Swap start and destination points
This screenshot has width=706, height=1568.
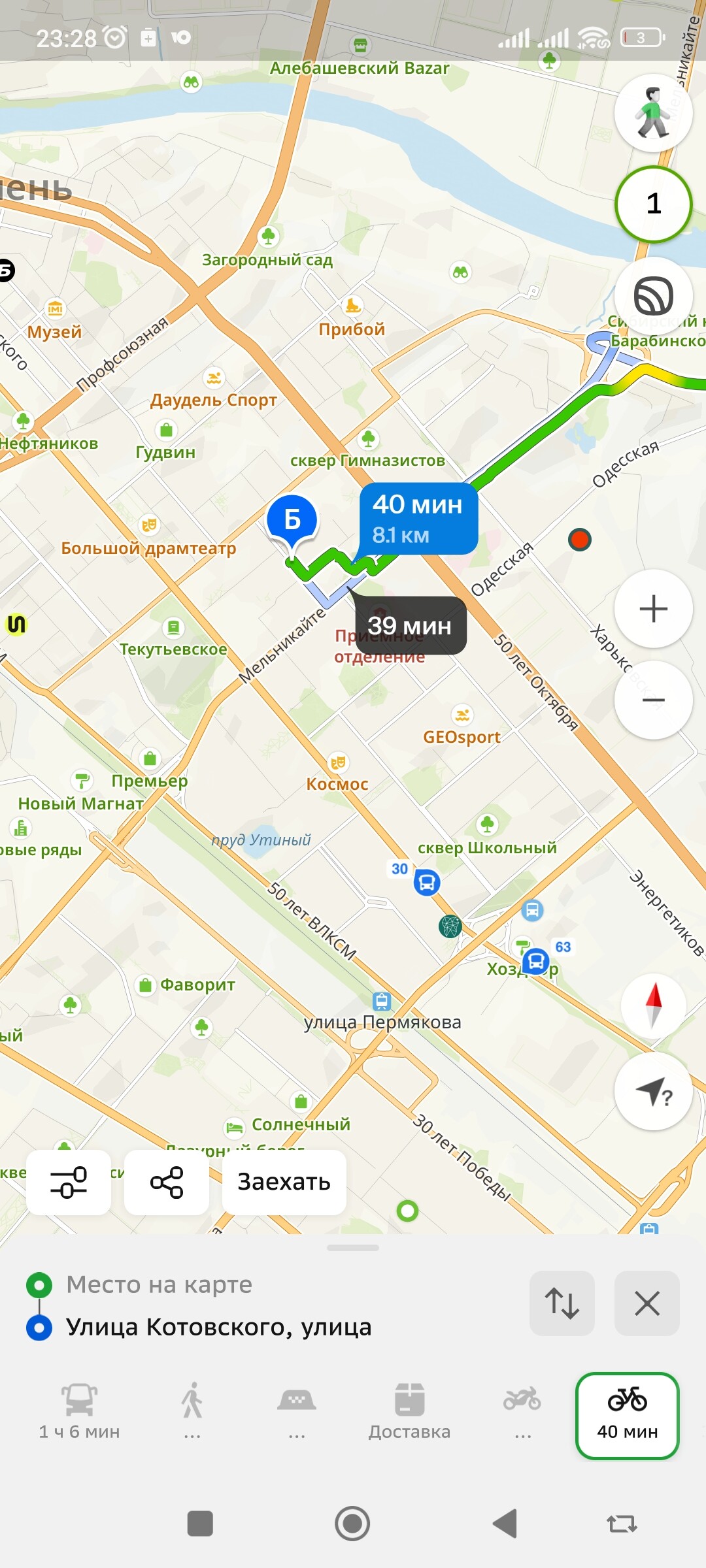(562, 1303)
